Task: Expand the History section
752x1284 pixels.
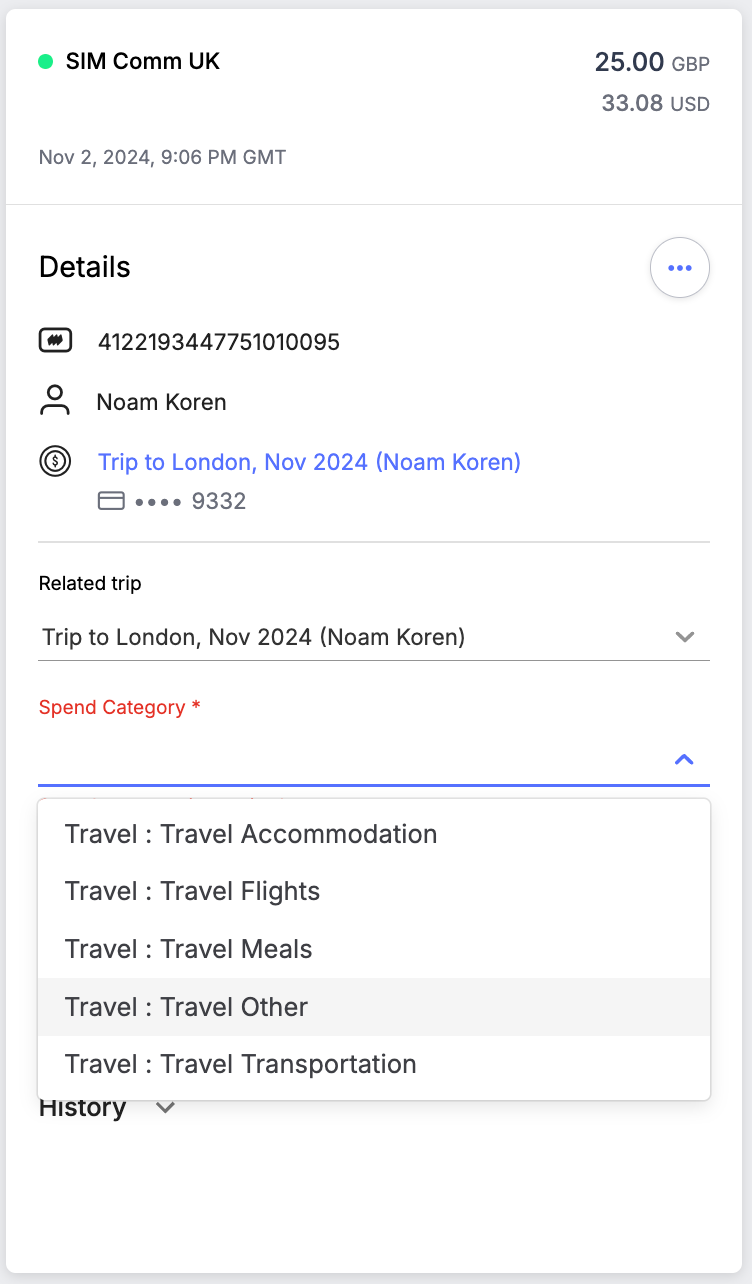Action: coord(166,1107)
